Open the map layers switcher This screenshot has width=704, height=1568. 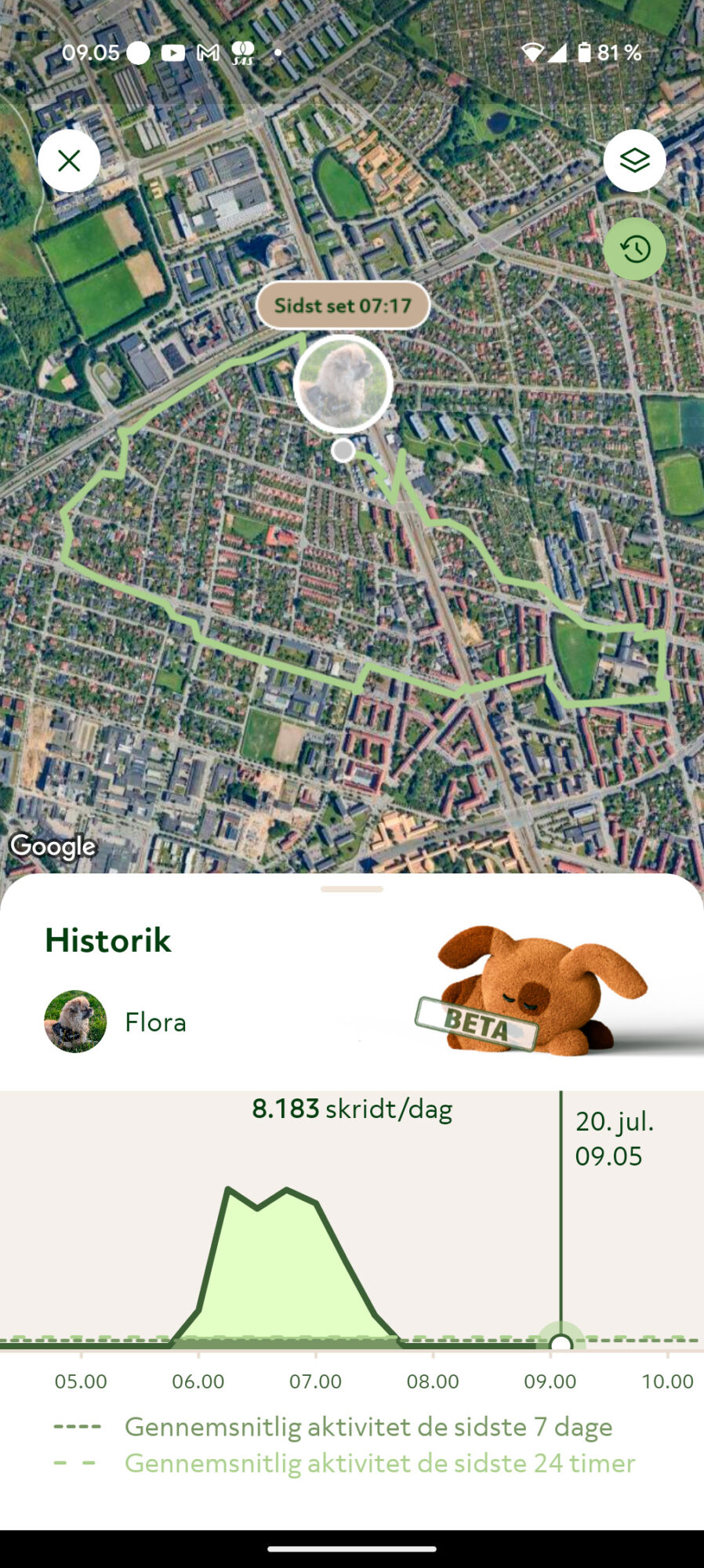point(634,159)
